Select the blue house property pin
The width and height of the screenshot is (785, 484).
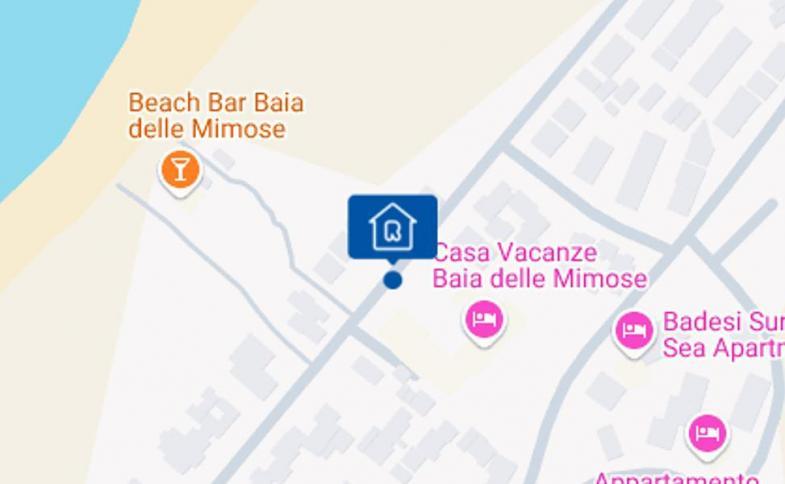(x=392, y=227)
